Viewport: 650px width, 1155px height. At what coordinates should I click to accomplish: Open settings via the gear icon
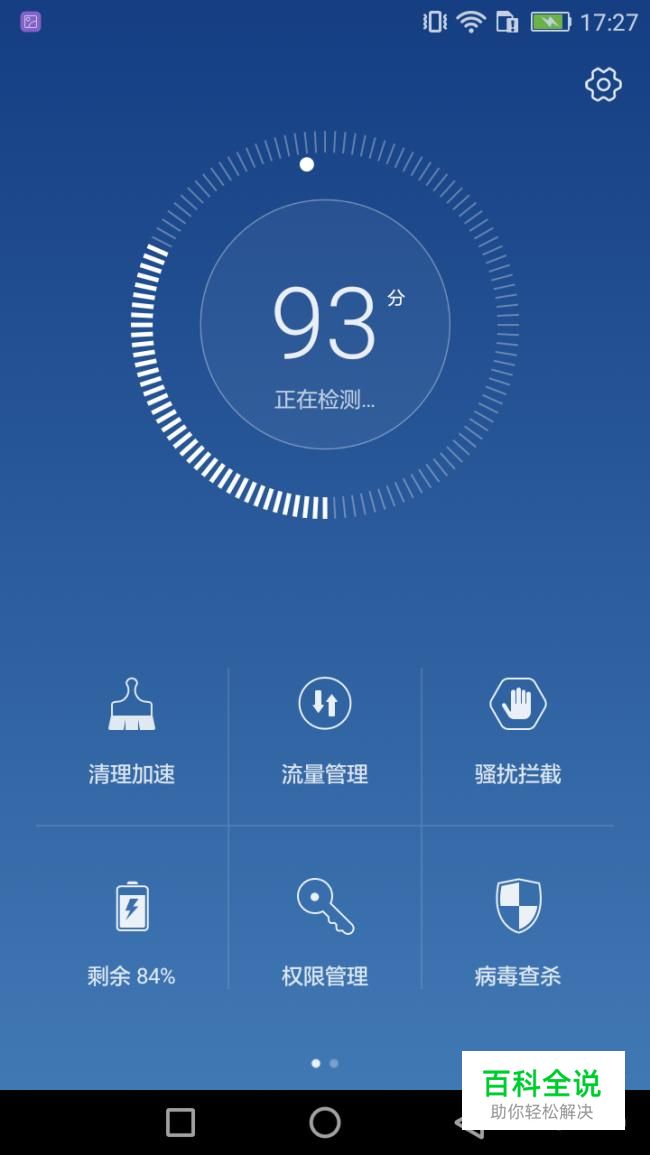pyautogui.click(x=603, y=85)
